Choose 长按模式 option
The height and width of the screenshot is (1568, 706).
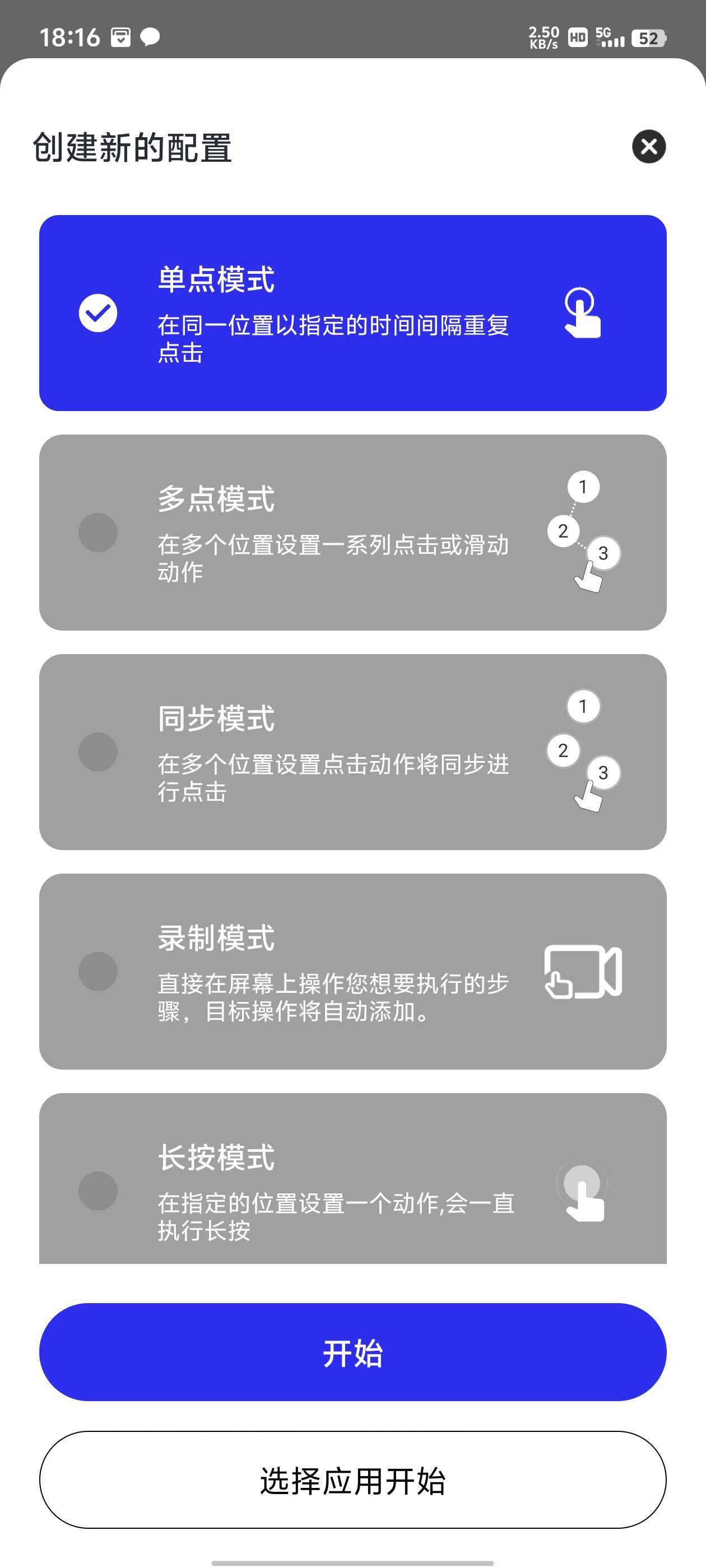(x=352, y=1187)
